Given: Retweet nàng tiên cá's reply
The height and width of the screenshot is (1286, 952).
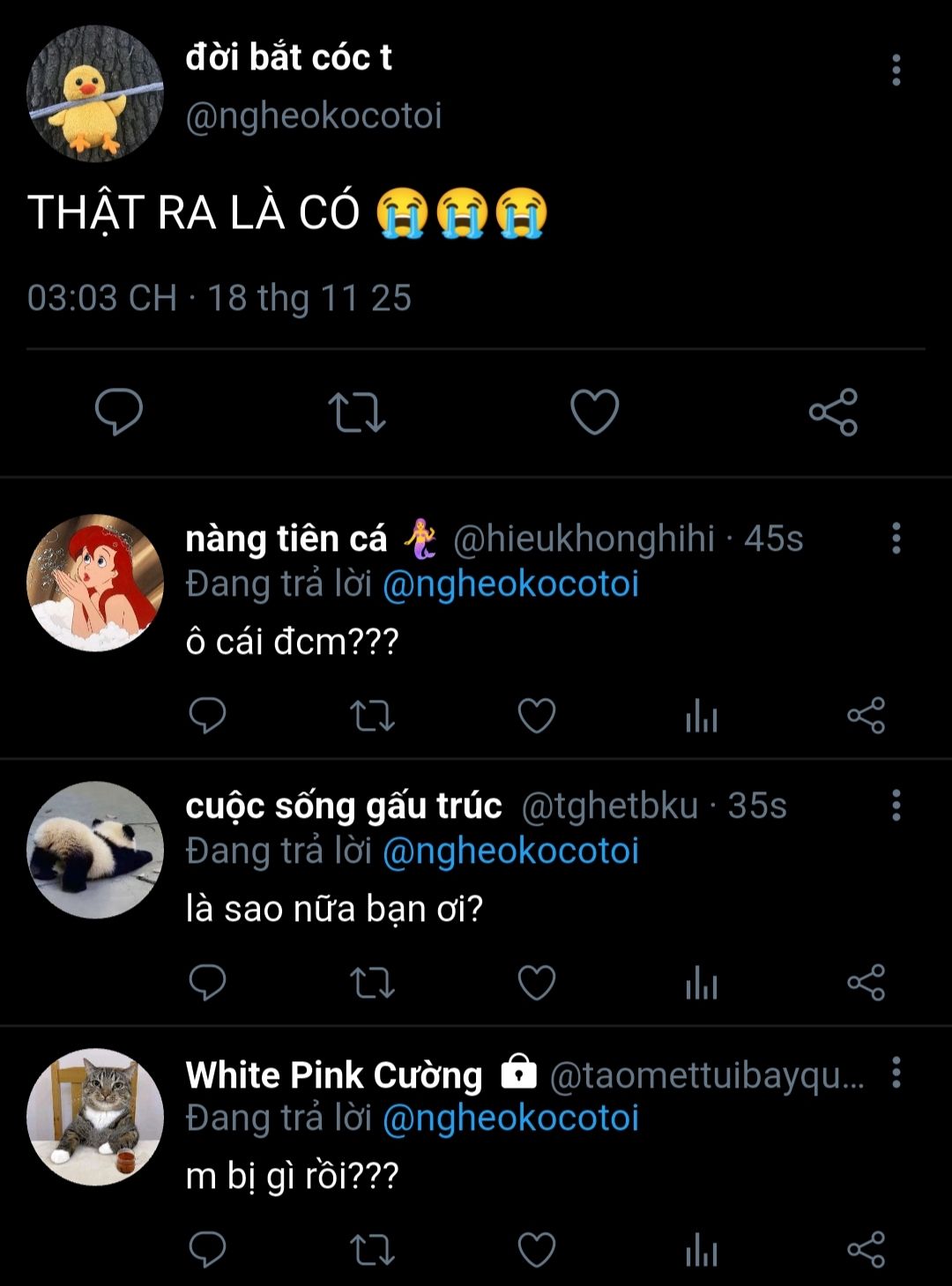Looking at the screenshot, I should [x=372, y=716].
